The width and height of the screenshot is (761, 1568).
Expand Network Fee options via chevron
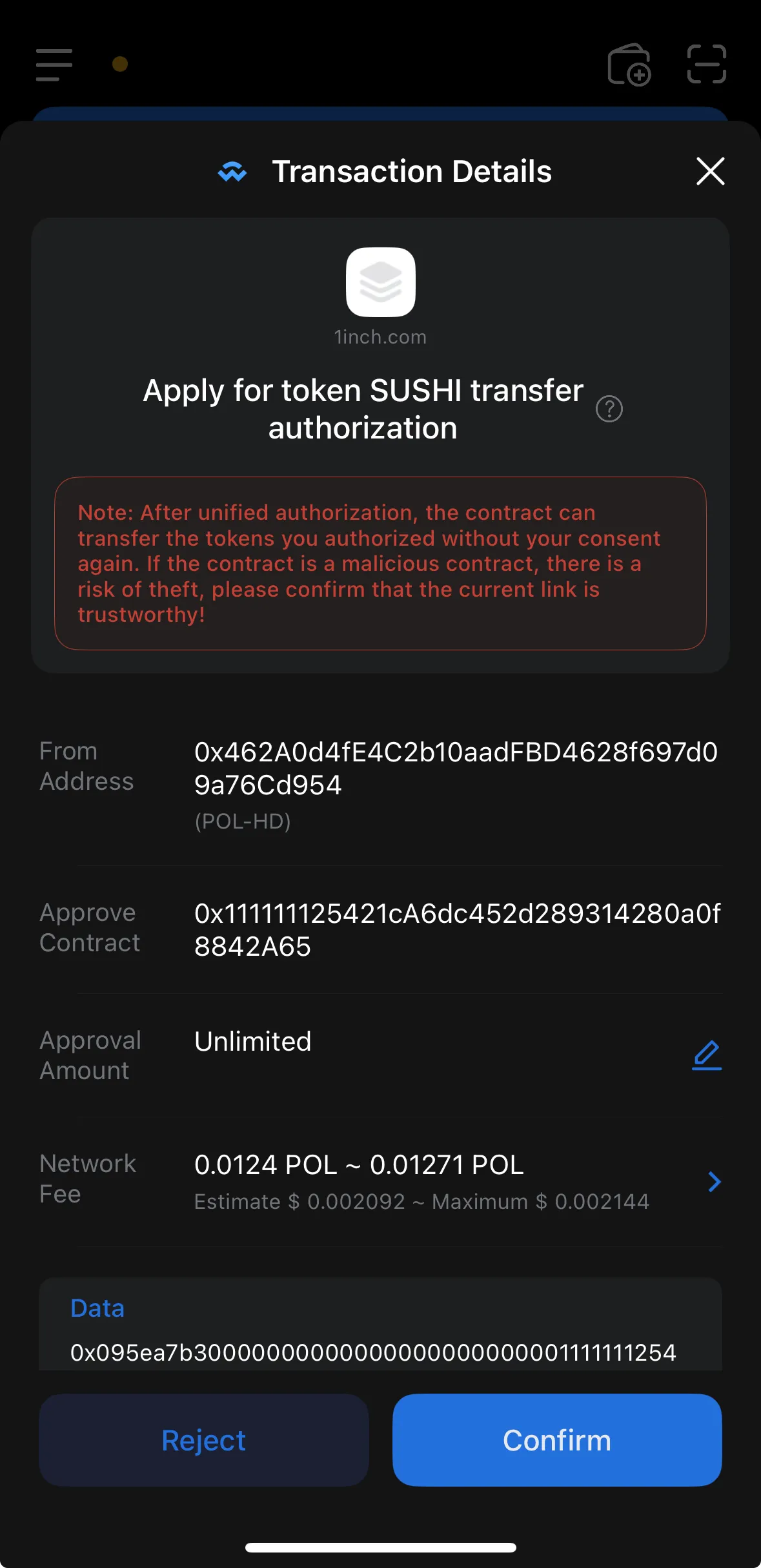click(713, 1181)
